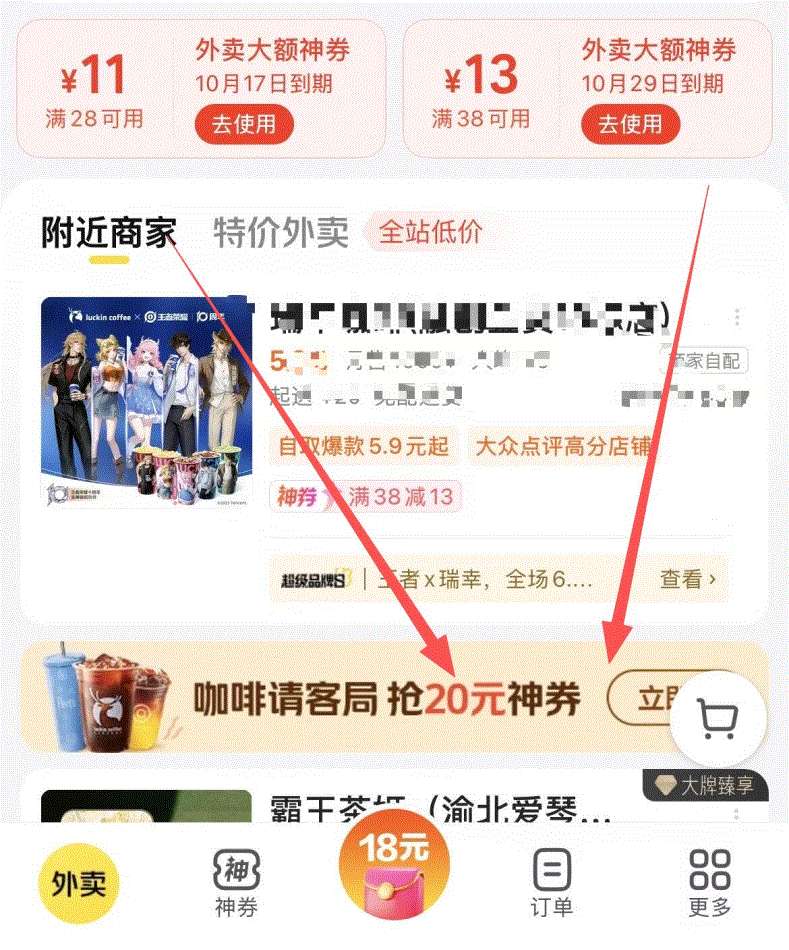
Task: Tap the 大牌臻享 diamond badge
Action: click(x=707, y=786)
